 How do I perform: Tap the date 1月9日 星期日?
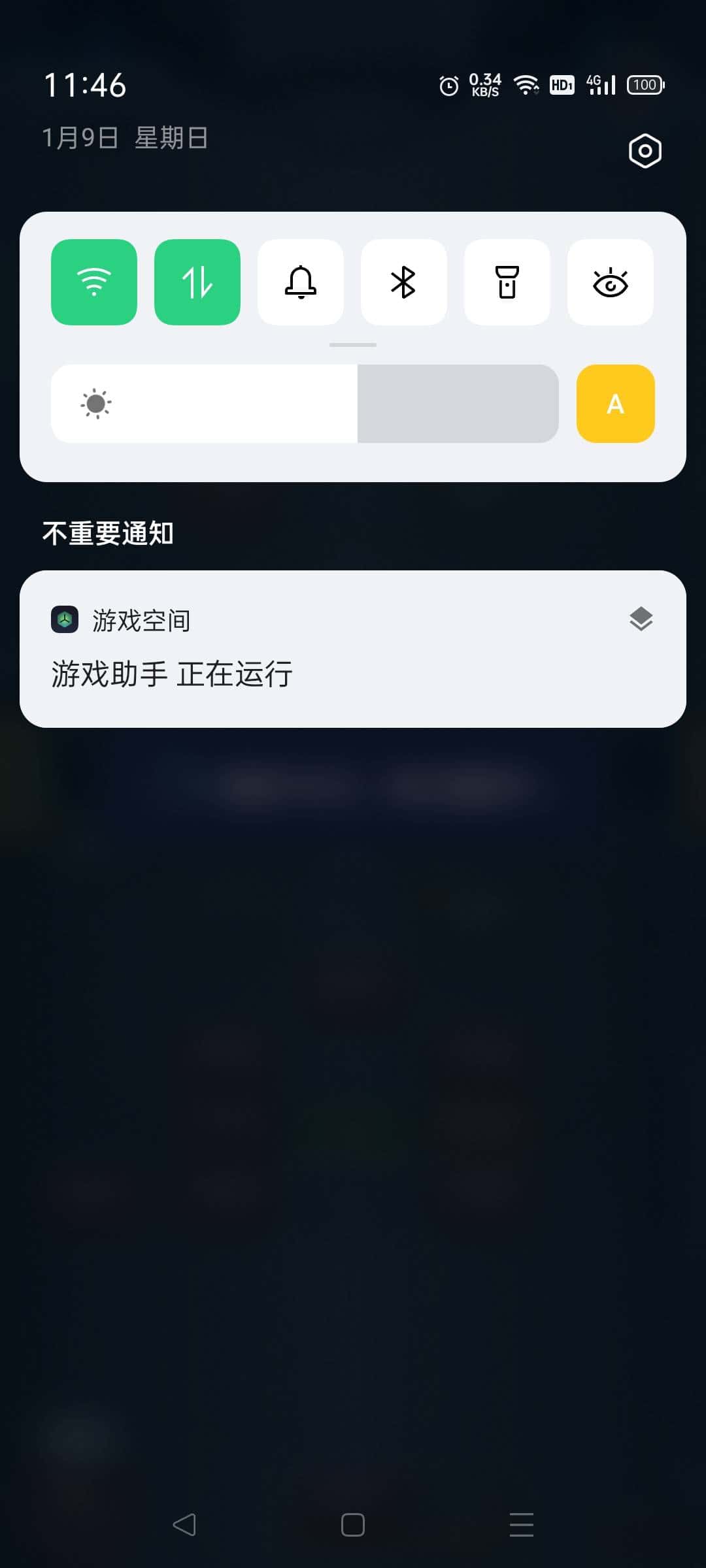click(124, 138)
